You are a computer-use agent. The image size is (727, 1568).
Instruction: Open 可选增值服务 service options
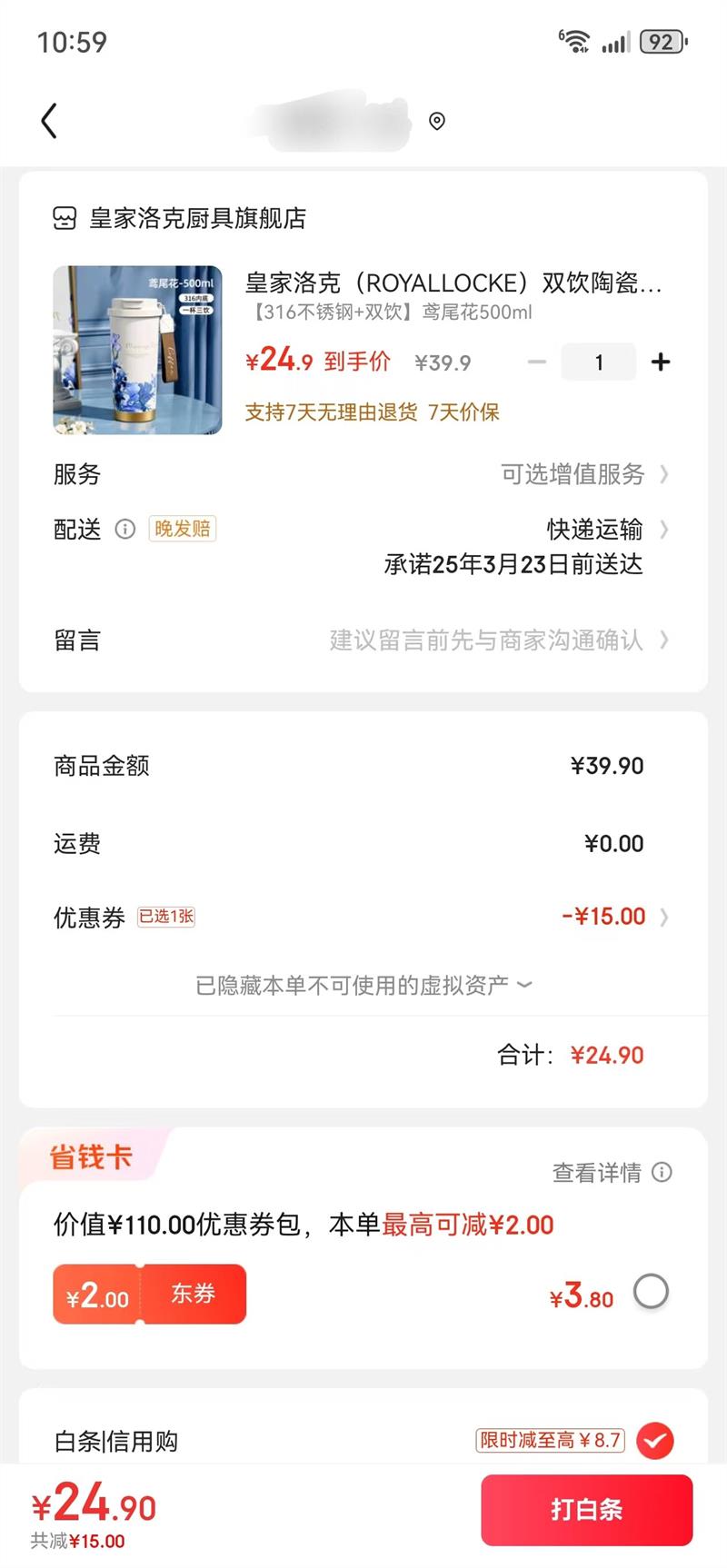pos(583,474)
